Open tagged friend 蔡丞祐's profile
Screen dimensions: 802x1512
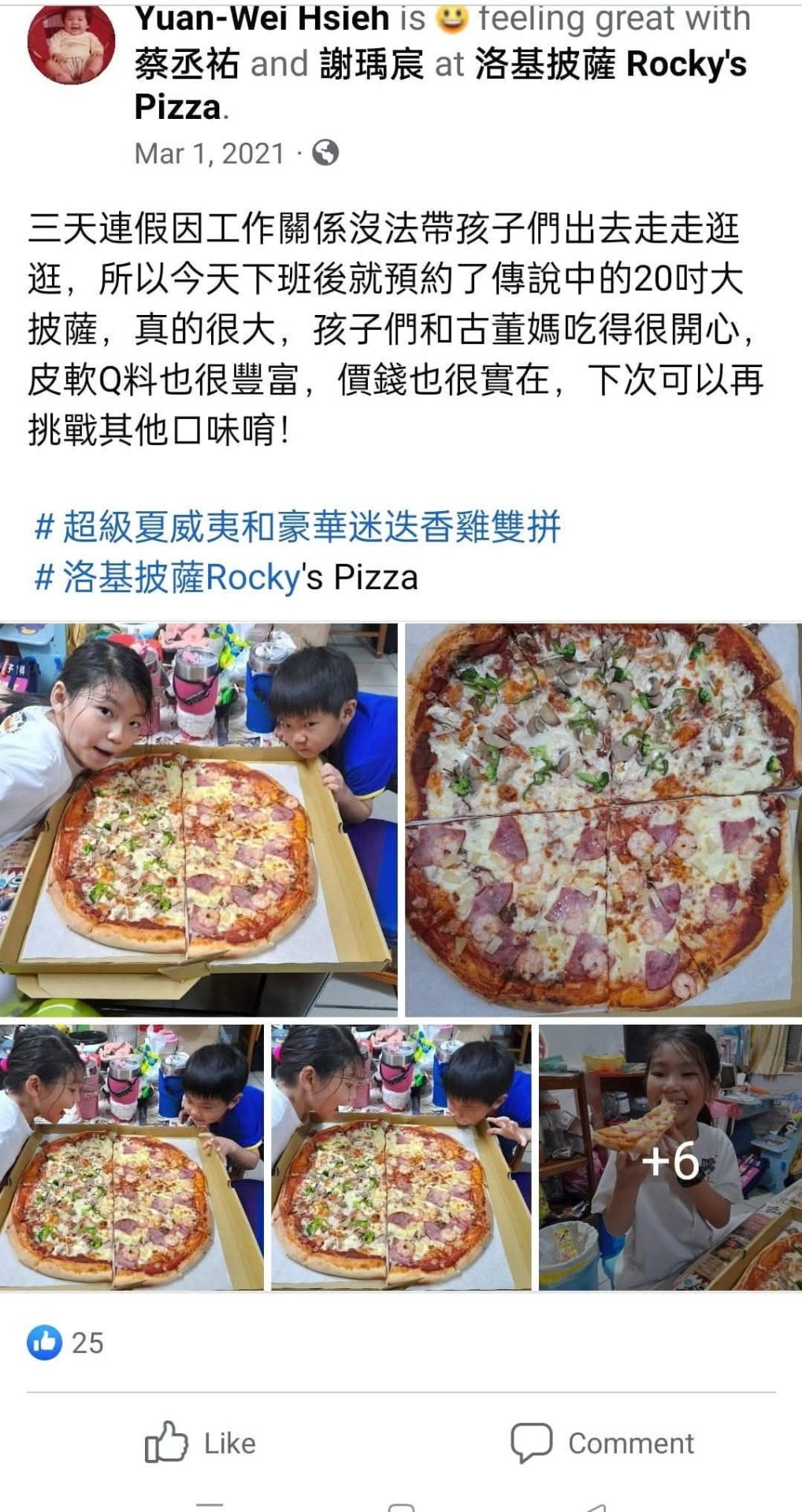click(x=187, y=65)
